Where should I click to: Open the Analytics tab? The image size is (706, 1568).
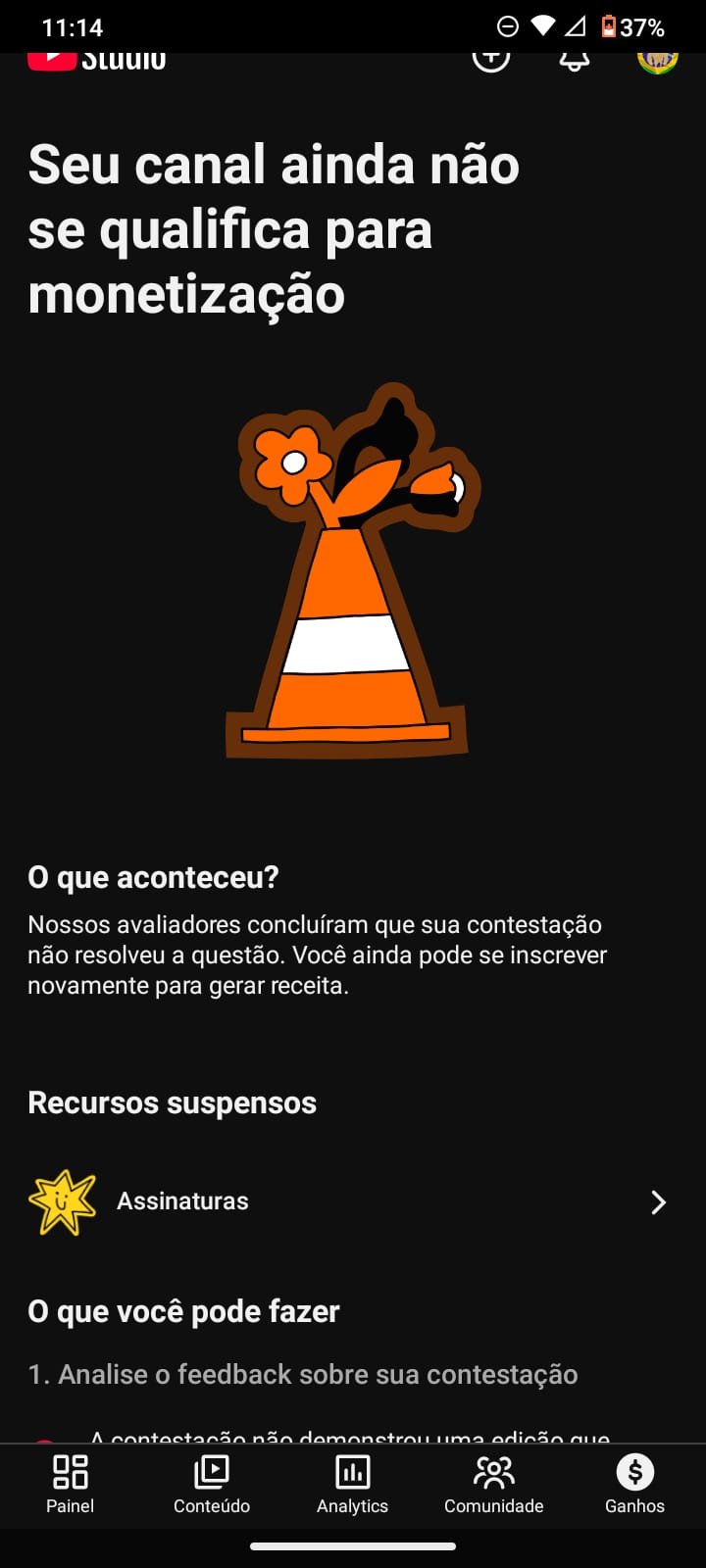(352, 1484)
